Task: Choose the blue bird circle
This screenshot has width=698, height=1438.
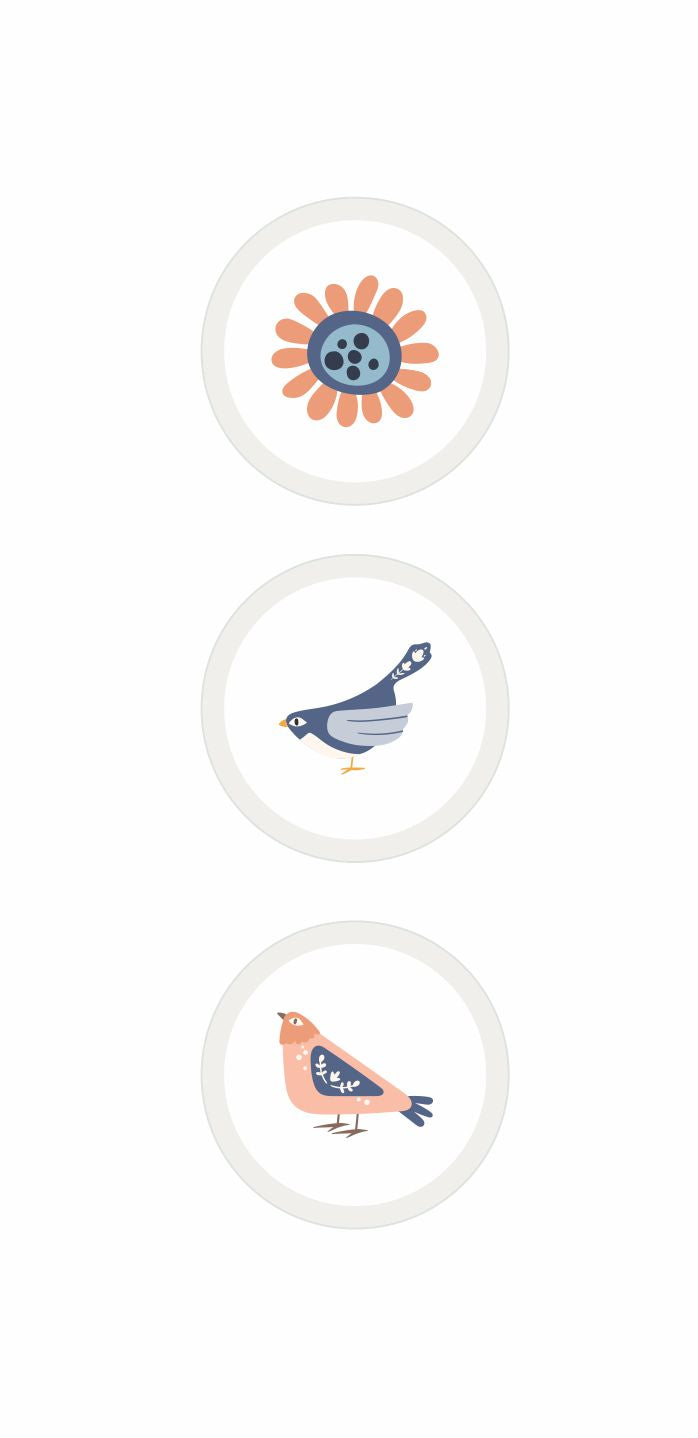Action: [x=355, y=708]
